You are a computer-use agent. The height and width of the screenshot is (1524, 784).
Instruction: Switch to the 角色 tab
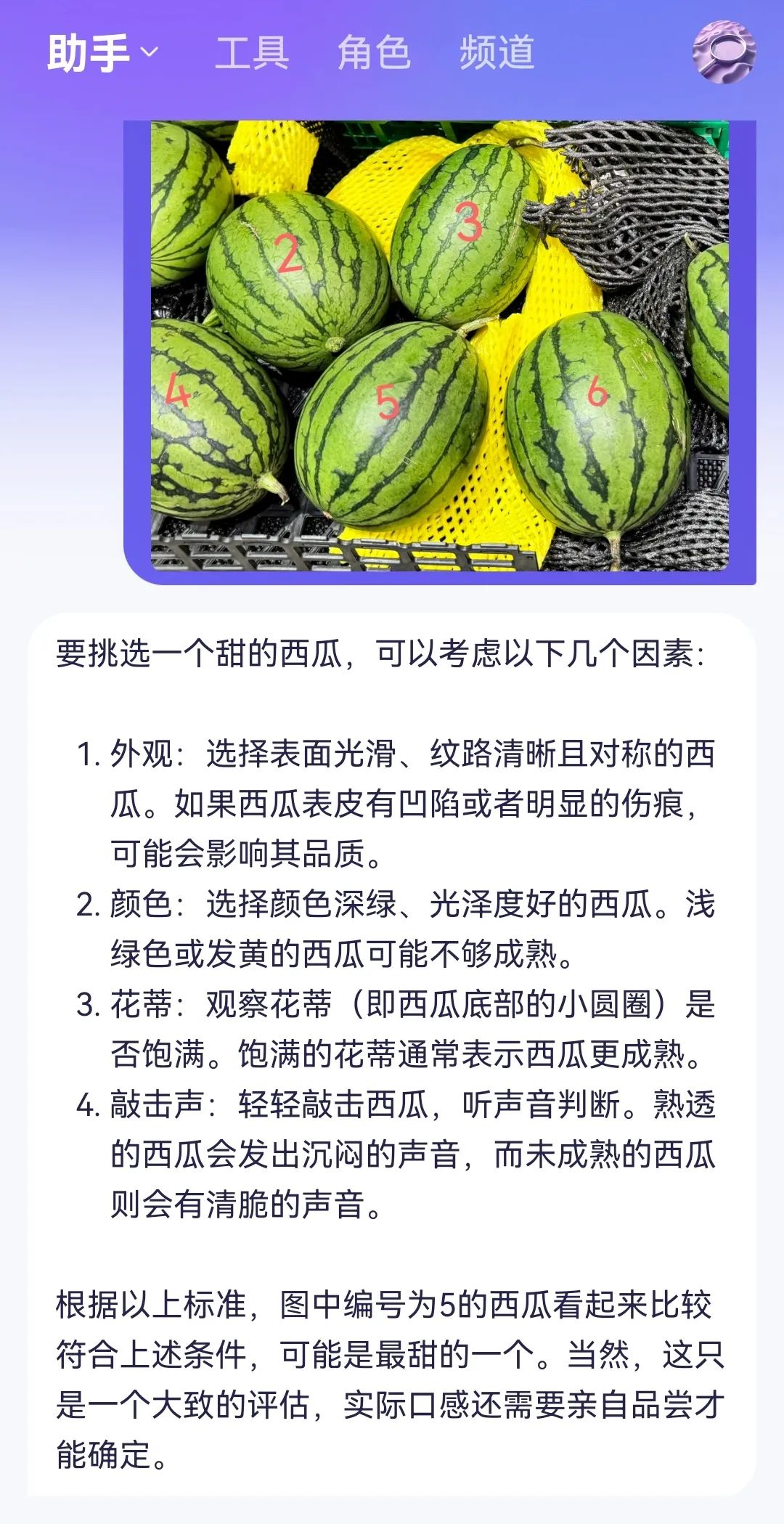(374, 53)
